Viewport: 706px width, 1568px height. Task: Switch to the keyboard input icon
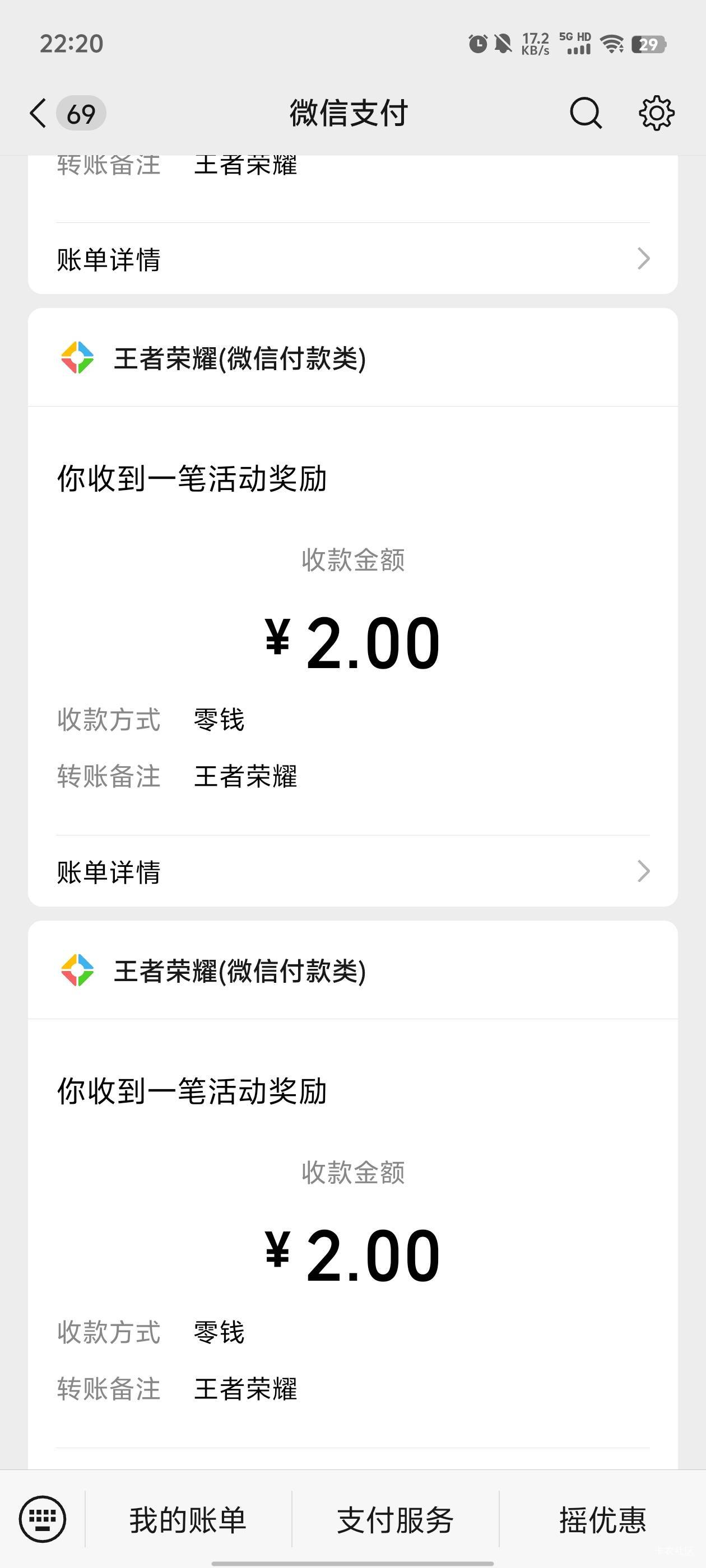(x=42, y=1519)
